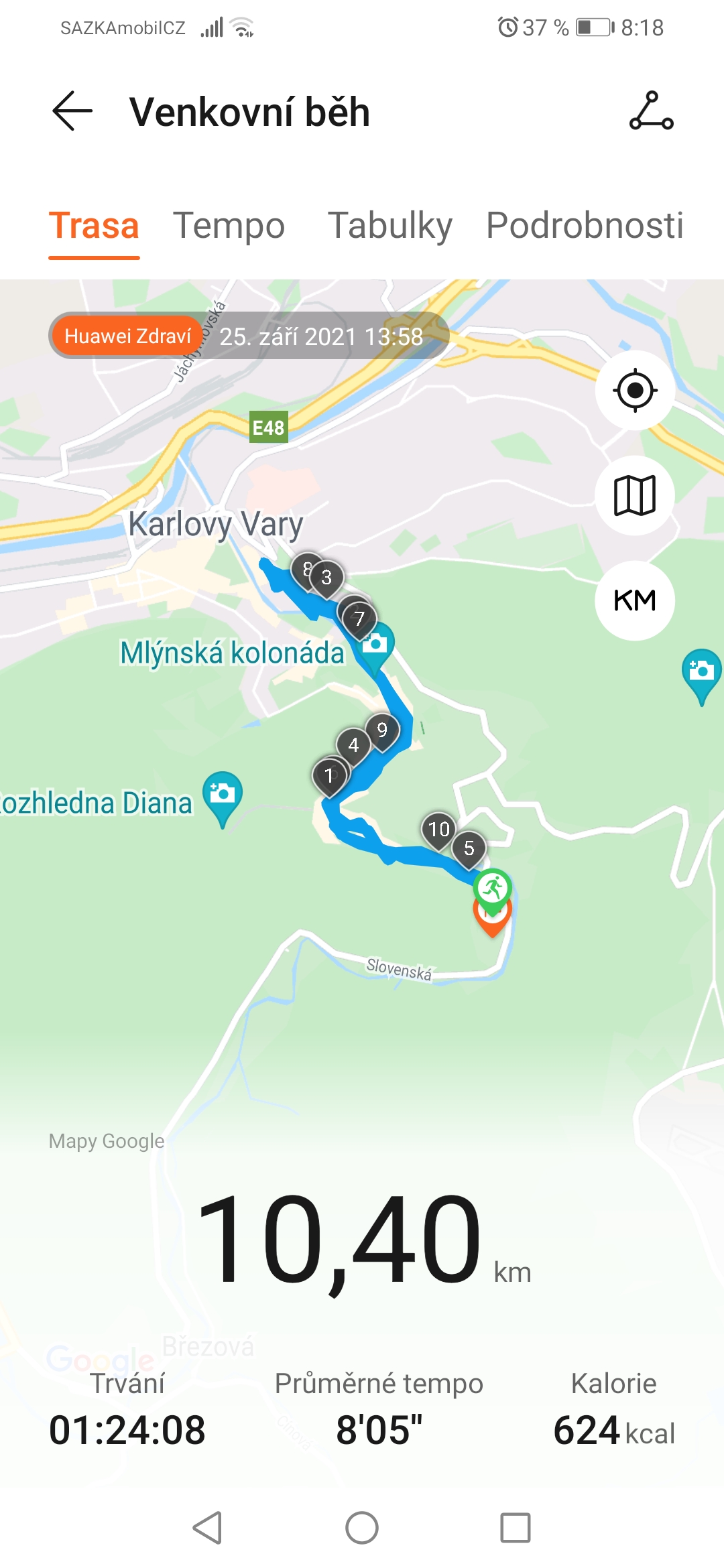
Task: Open recent apps from the navigation bar
Action: click(x=516, y=1528)
